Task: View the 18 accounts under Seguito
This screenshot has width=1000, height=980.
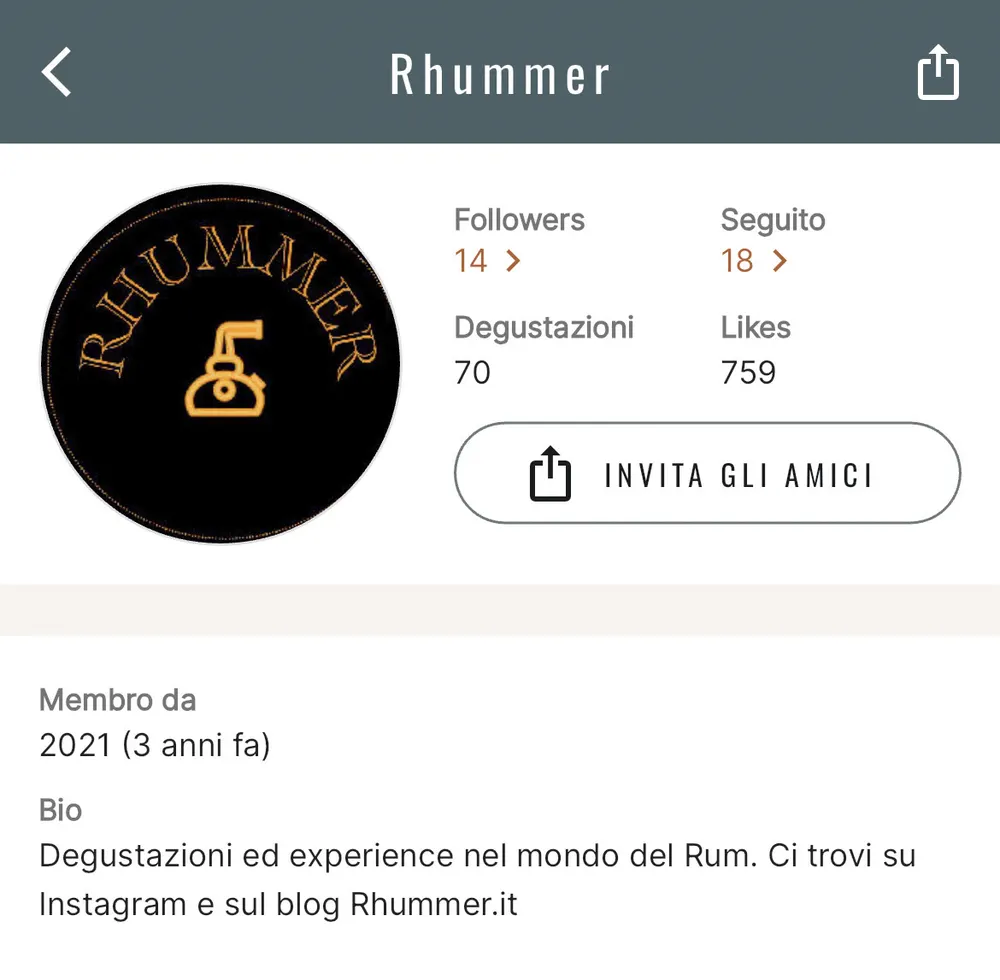Action: pyautogui.click(x=755, y=261)
